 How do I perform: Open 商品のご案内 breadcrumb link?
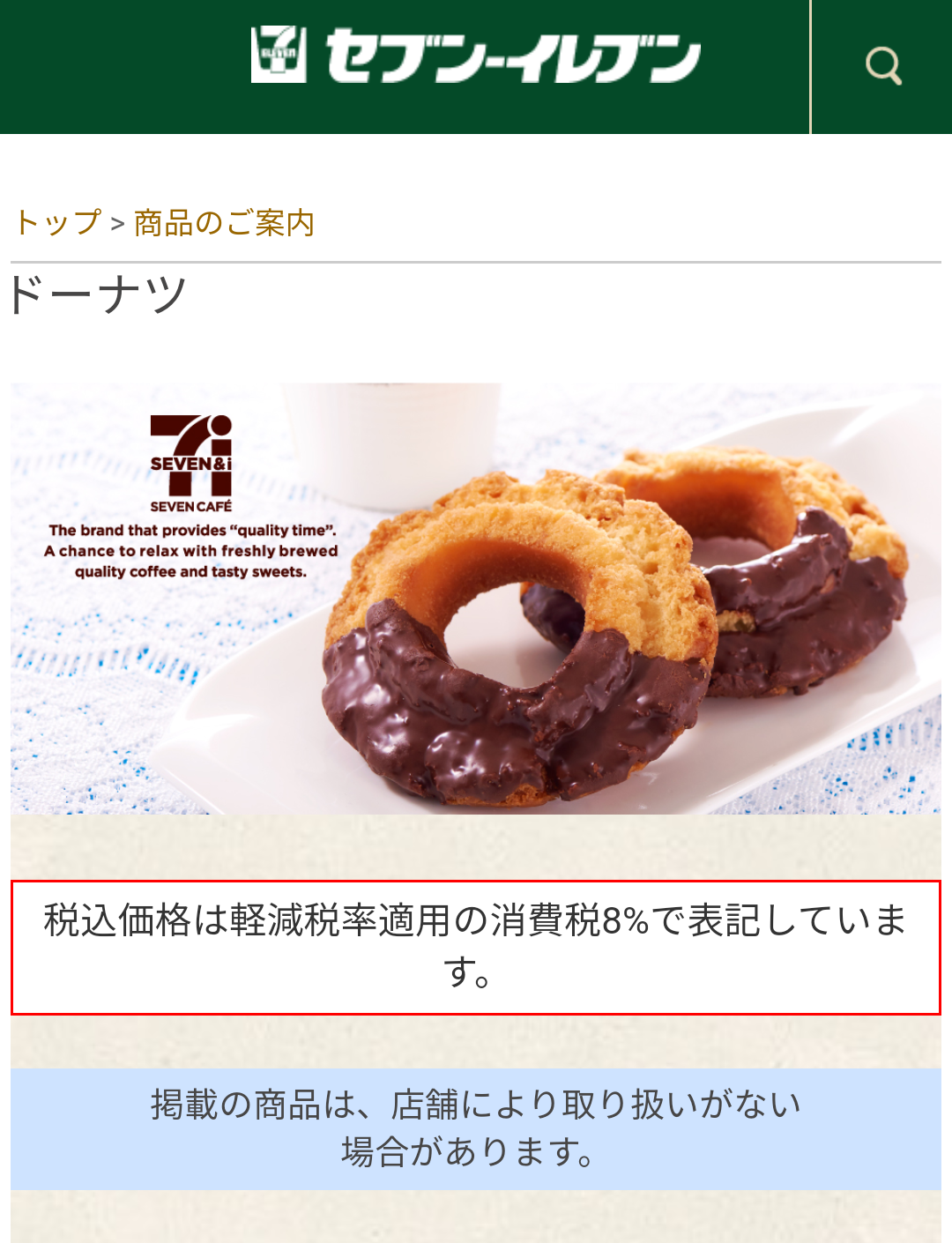tap(224, 223)
